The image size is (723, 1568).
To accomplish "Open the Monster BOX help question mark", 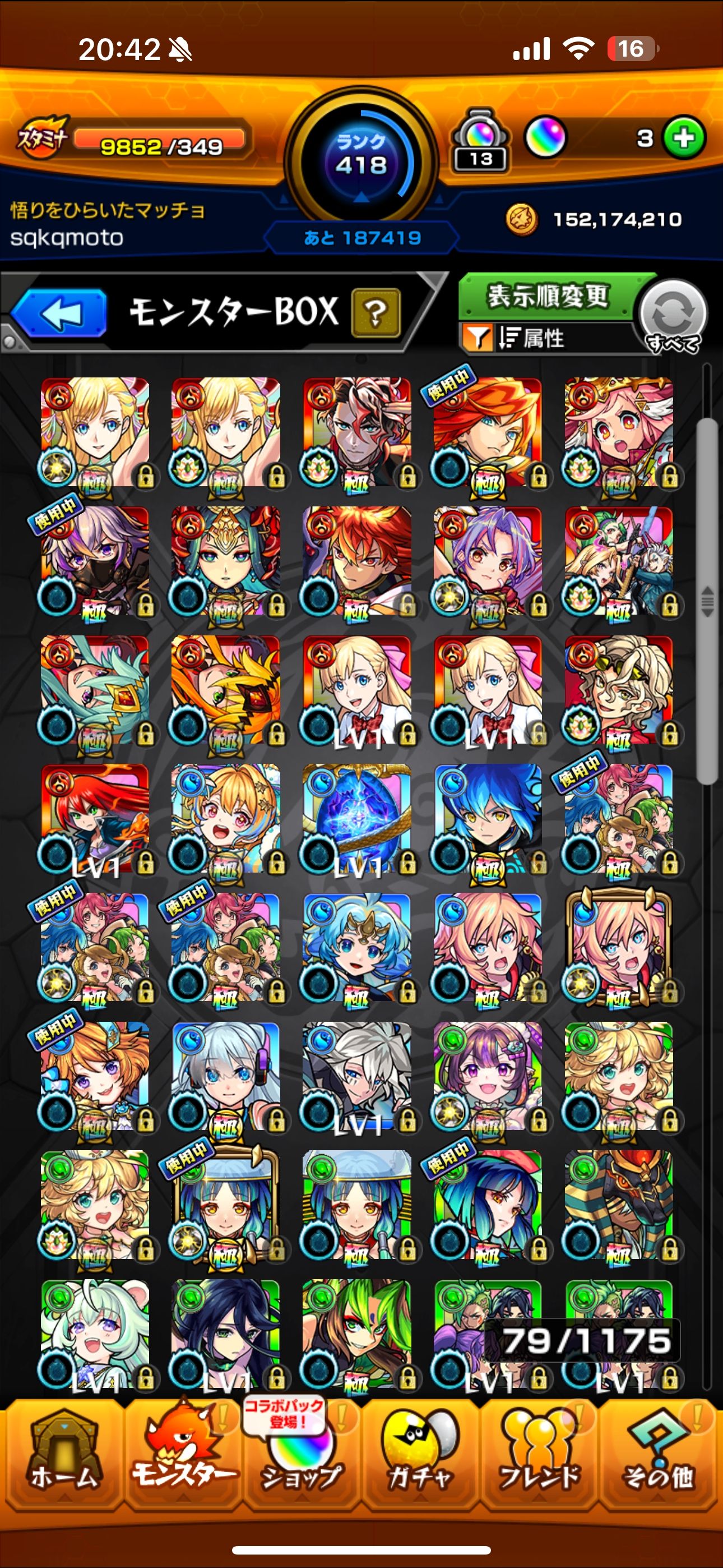I will click(x=376, y=313).
